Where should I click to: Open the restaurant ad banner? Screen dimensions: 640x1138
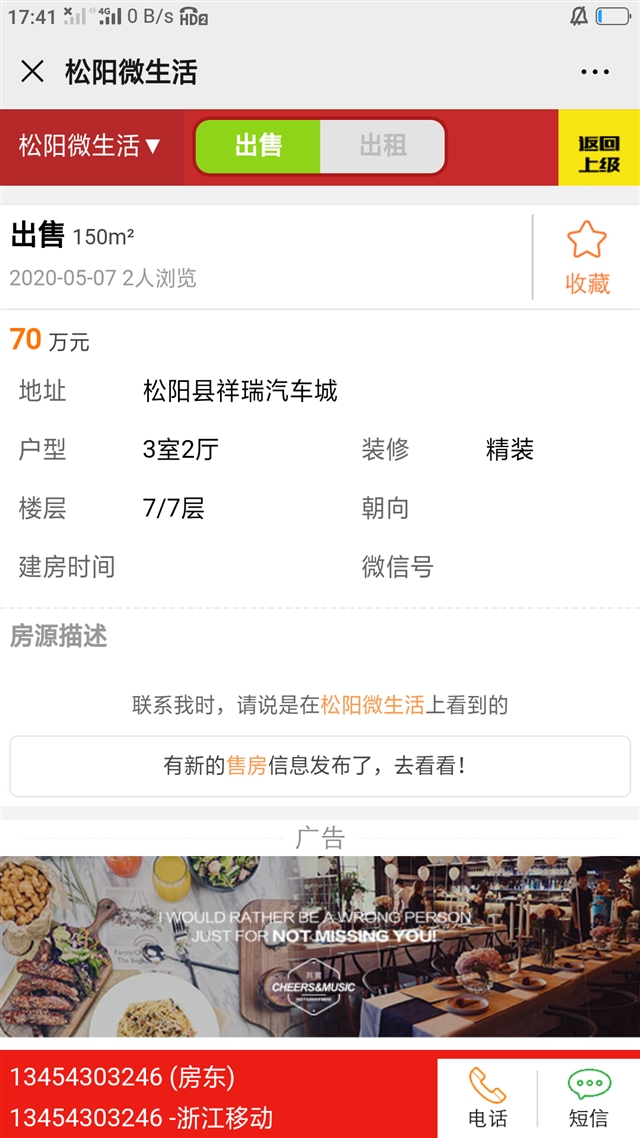320,946
